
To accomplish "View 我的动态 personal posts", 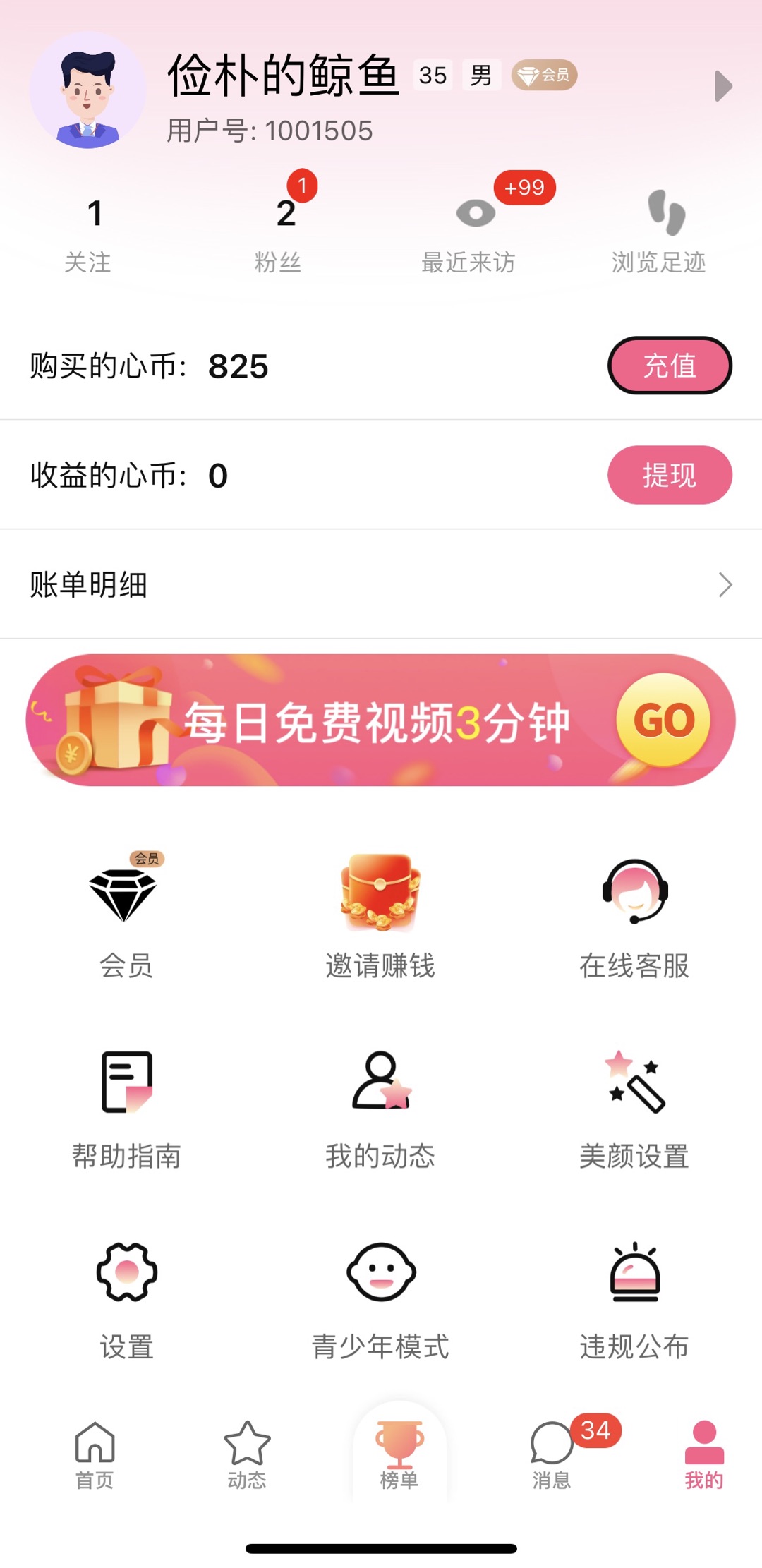I will (380, 1083).
